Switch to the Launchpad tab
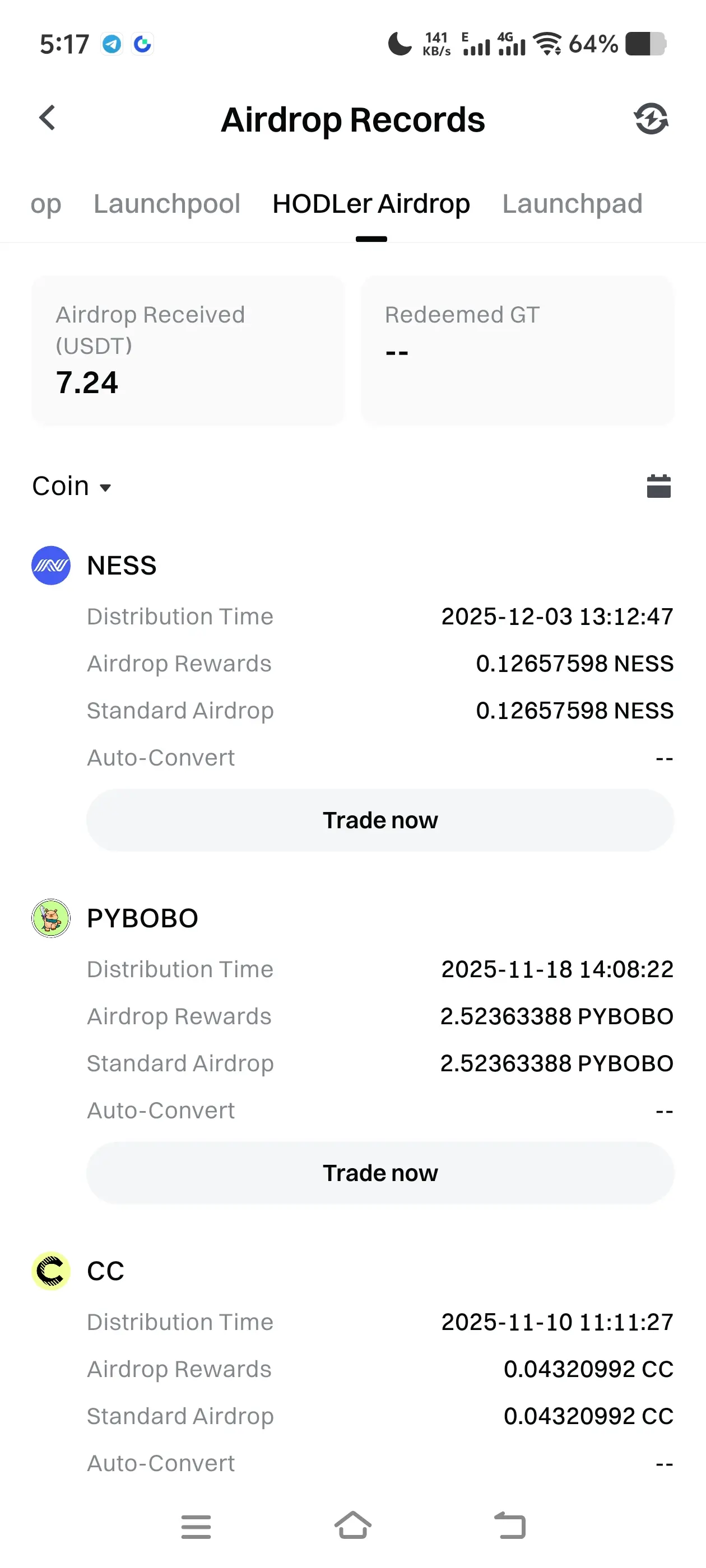The height and width of the screenshot is (1568, 706). click(x=572, y=204)
